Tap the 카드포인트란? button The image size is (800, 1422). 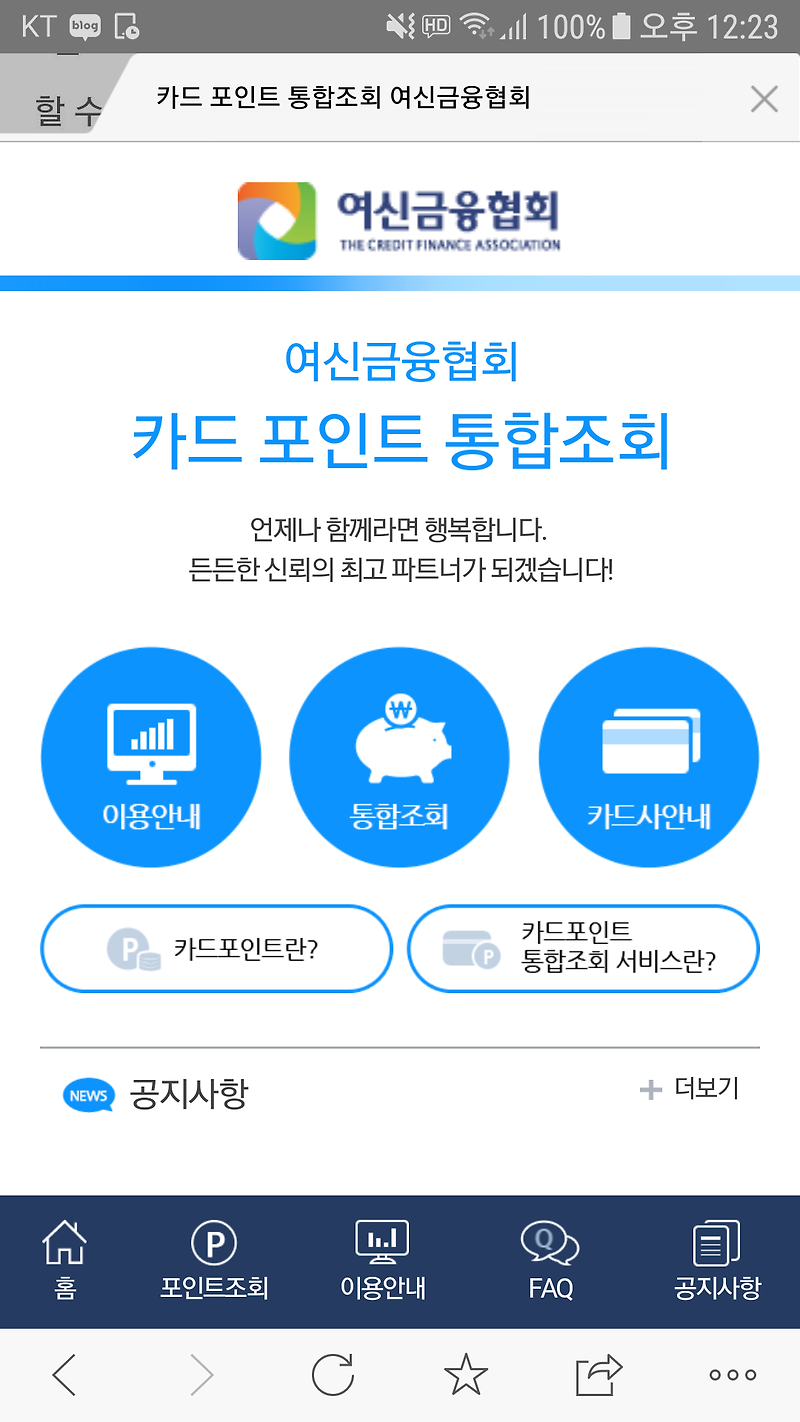pos(216,949)
